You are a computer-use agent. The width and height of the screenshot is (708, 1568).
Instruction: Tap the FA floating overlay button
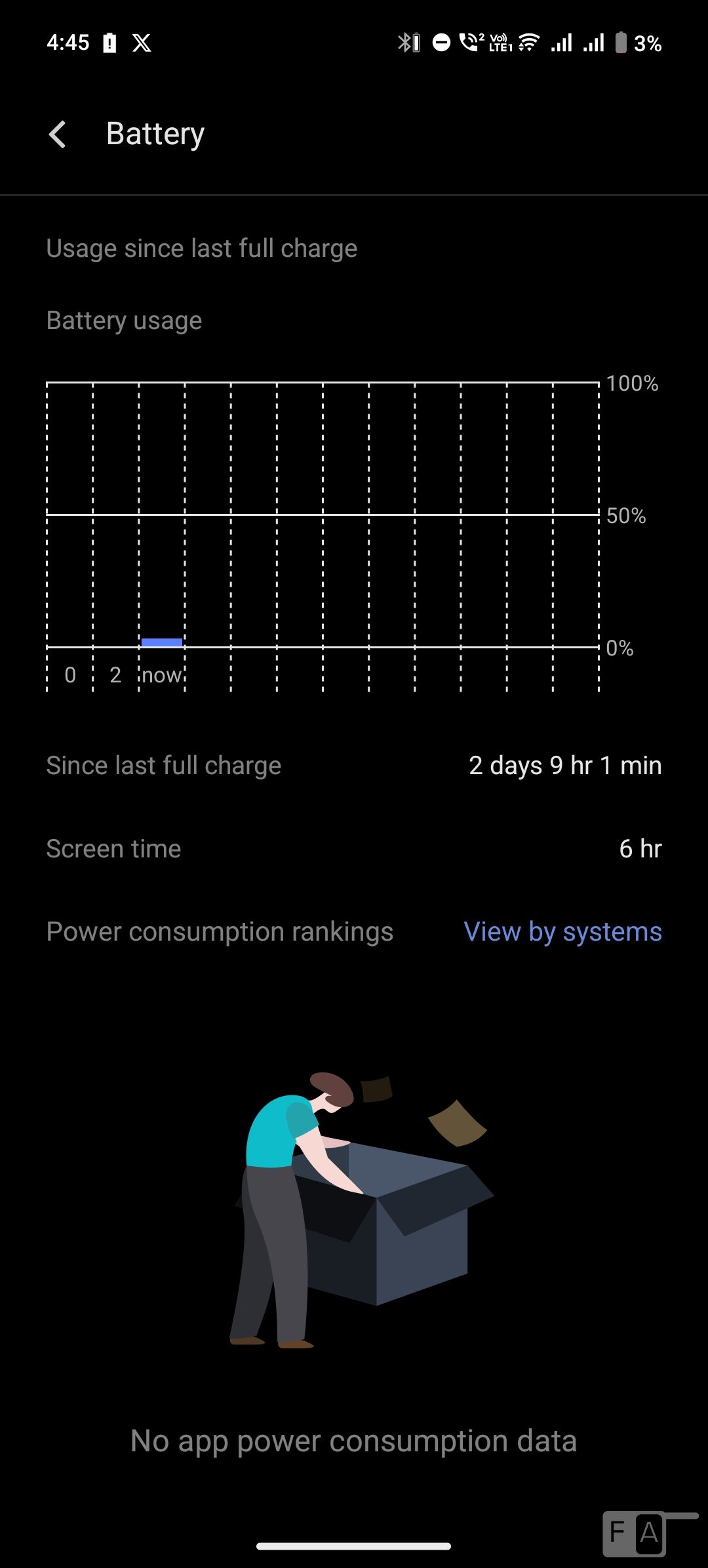click(x=635, y=1533)
